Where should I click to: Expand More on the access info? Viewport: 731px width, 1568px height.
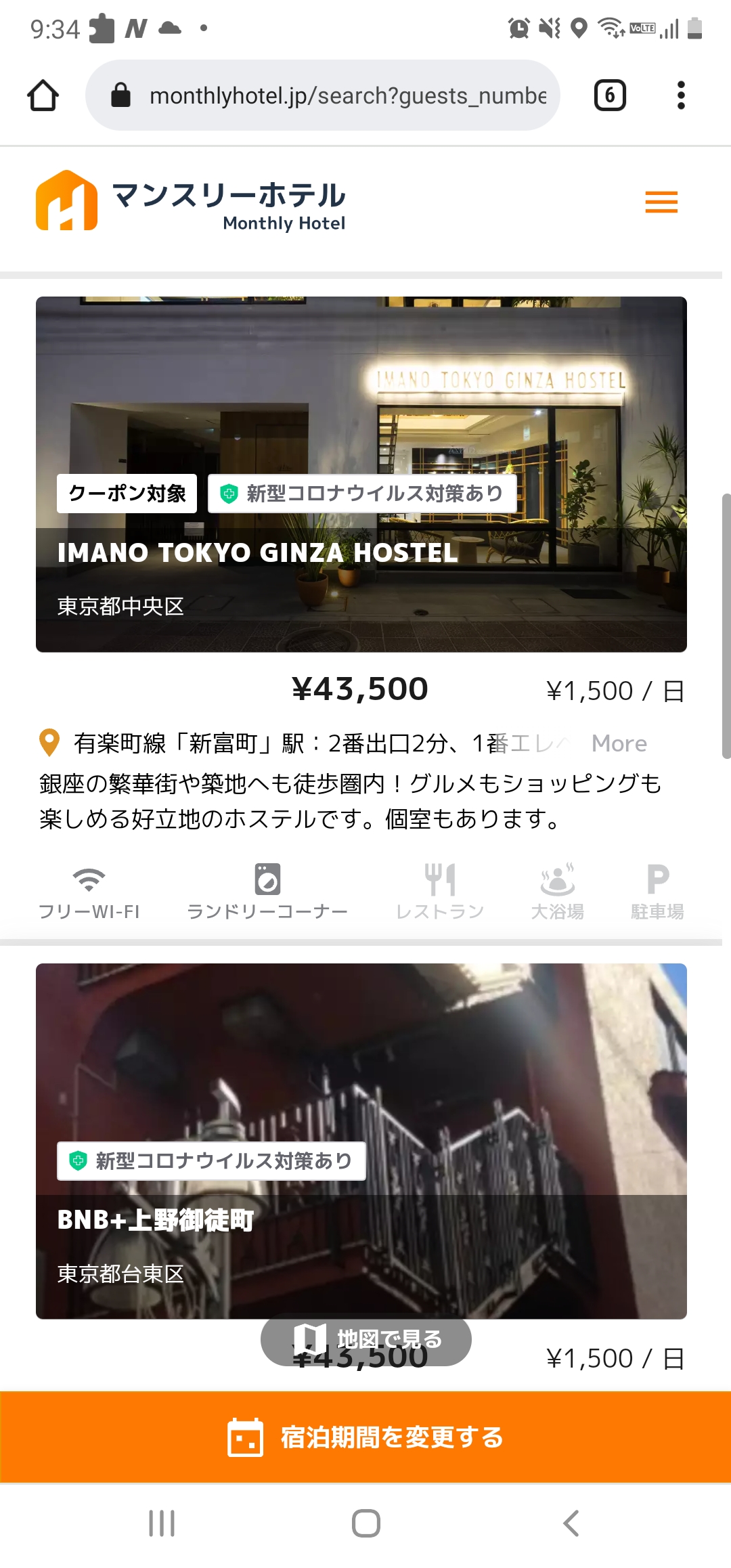619,743
